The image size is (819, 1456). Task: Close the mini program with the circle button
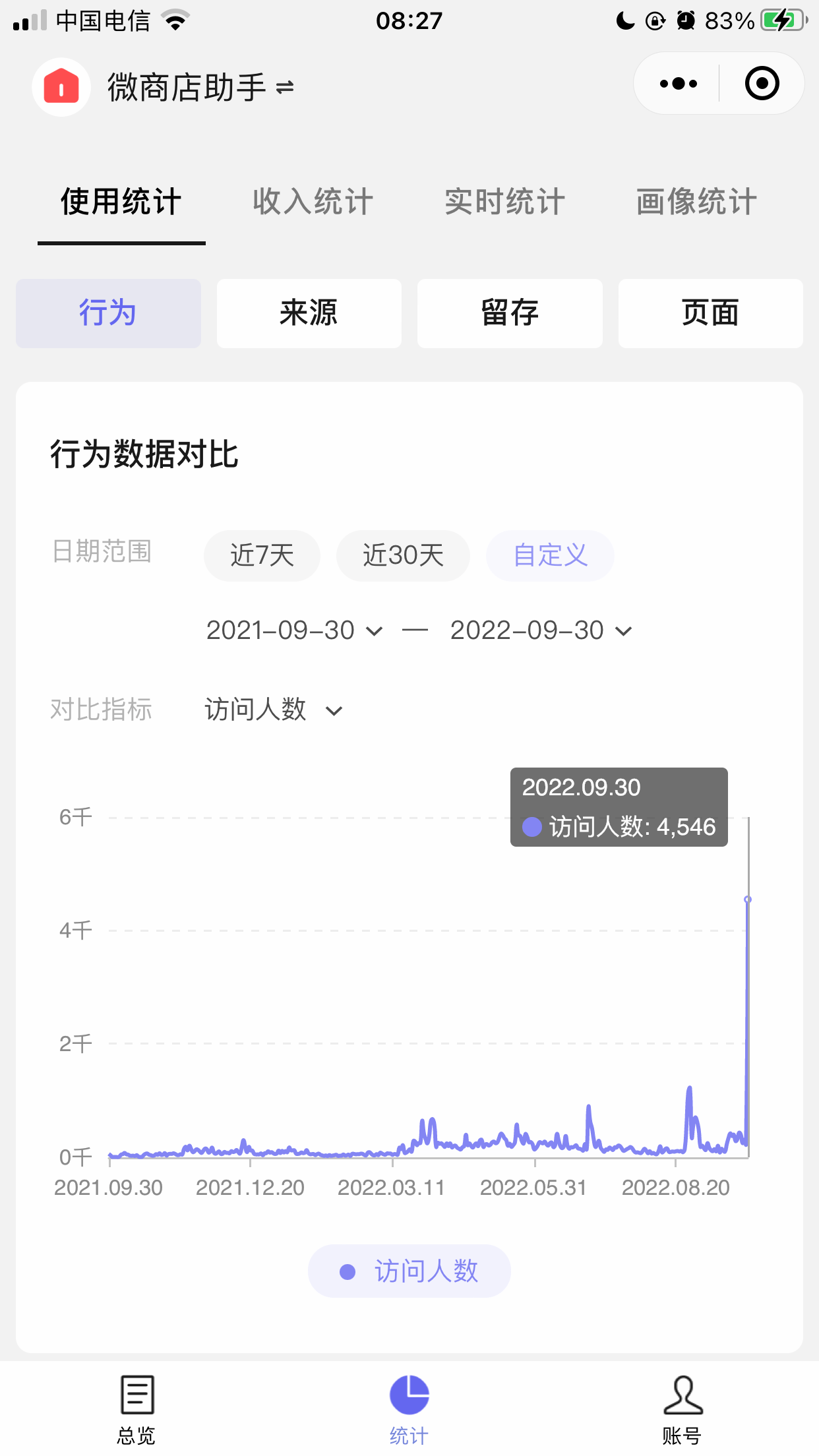pyautogui.click(x=762, y=84)
